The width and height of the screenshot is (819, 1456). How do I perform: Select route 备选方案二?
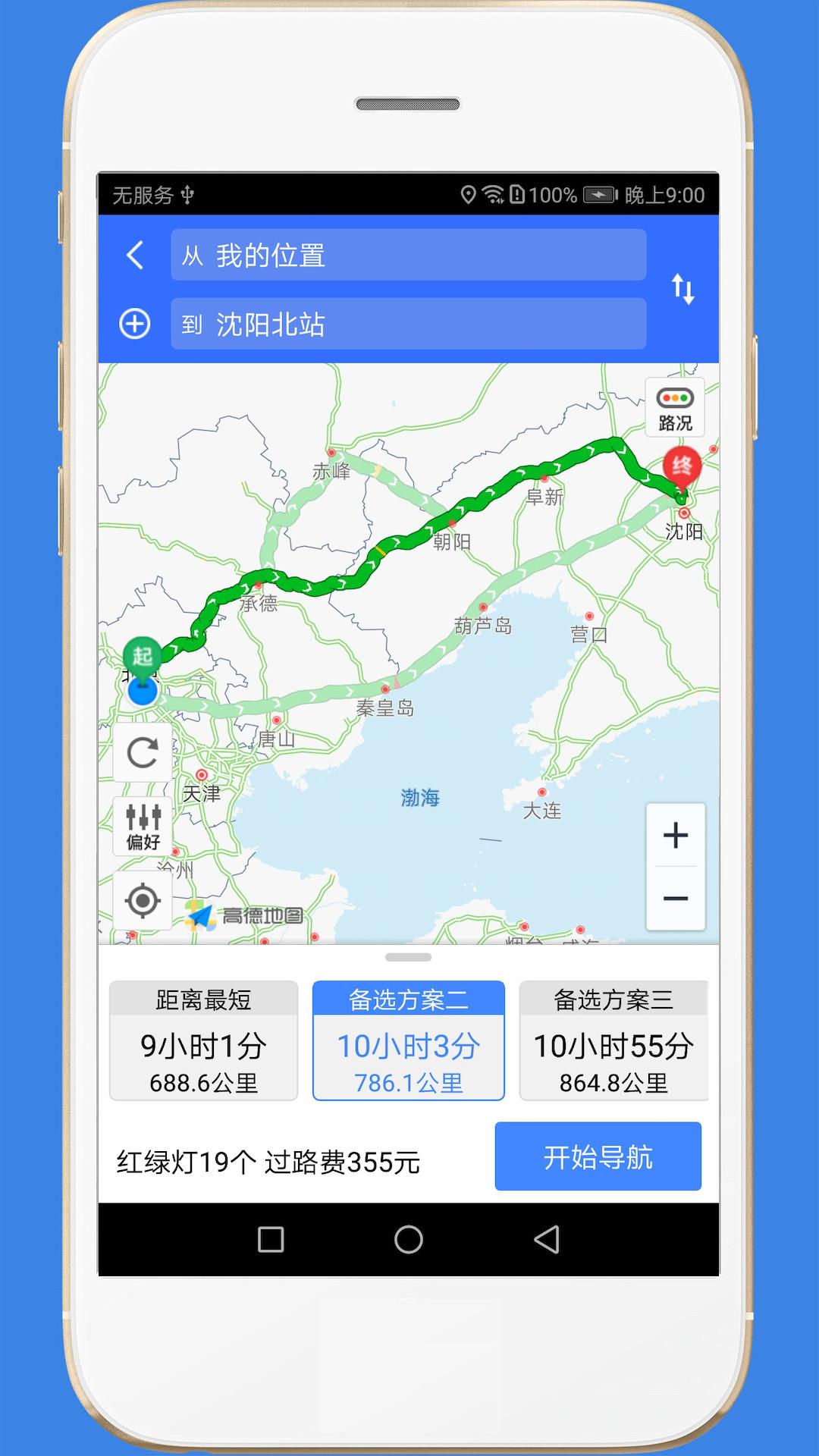click(408, 1040)
